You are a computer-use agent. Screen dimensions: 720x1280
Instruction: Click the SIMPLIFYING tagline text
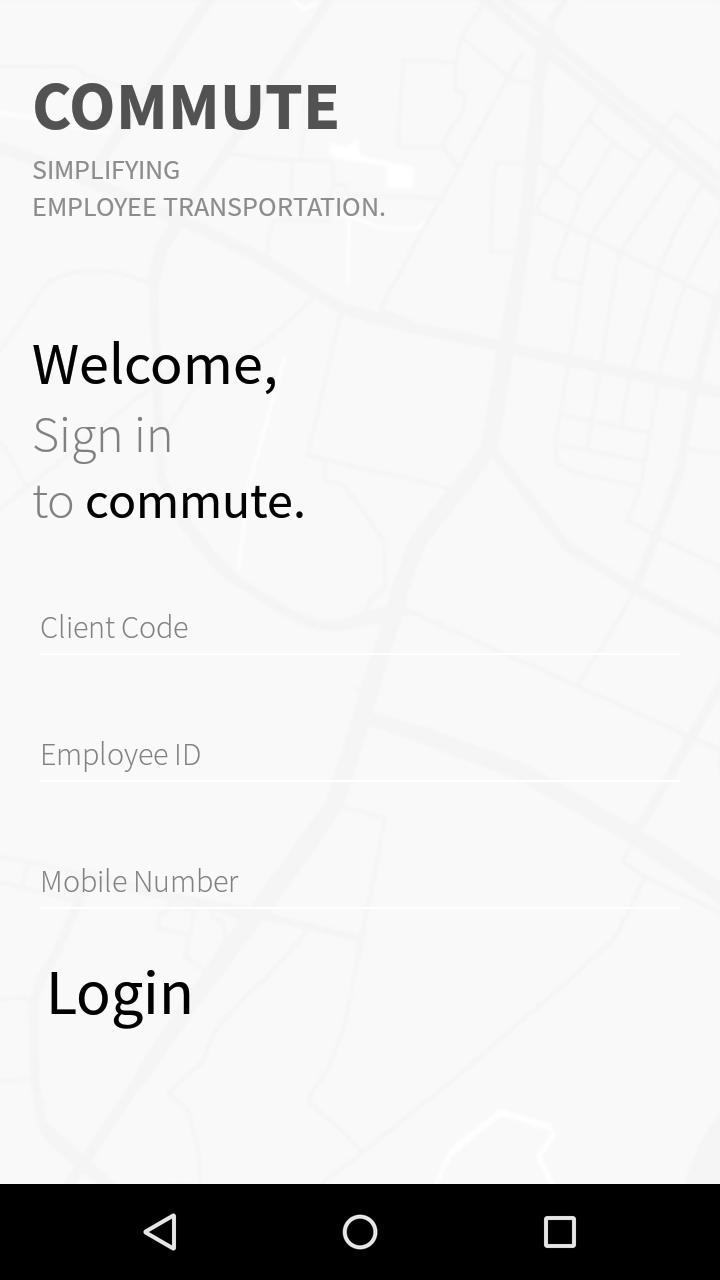pyautogui.click(x=106, y=170)
